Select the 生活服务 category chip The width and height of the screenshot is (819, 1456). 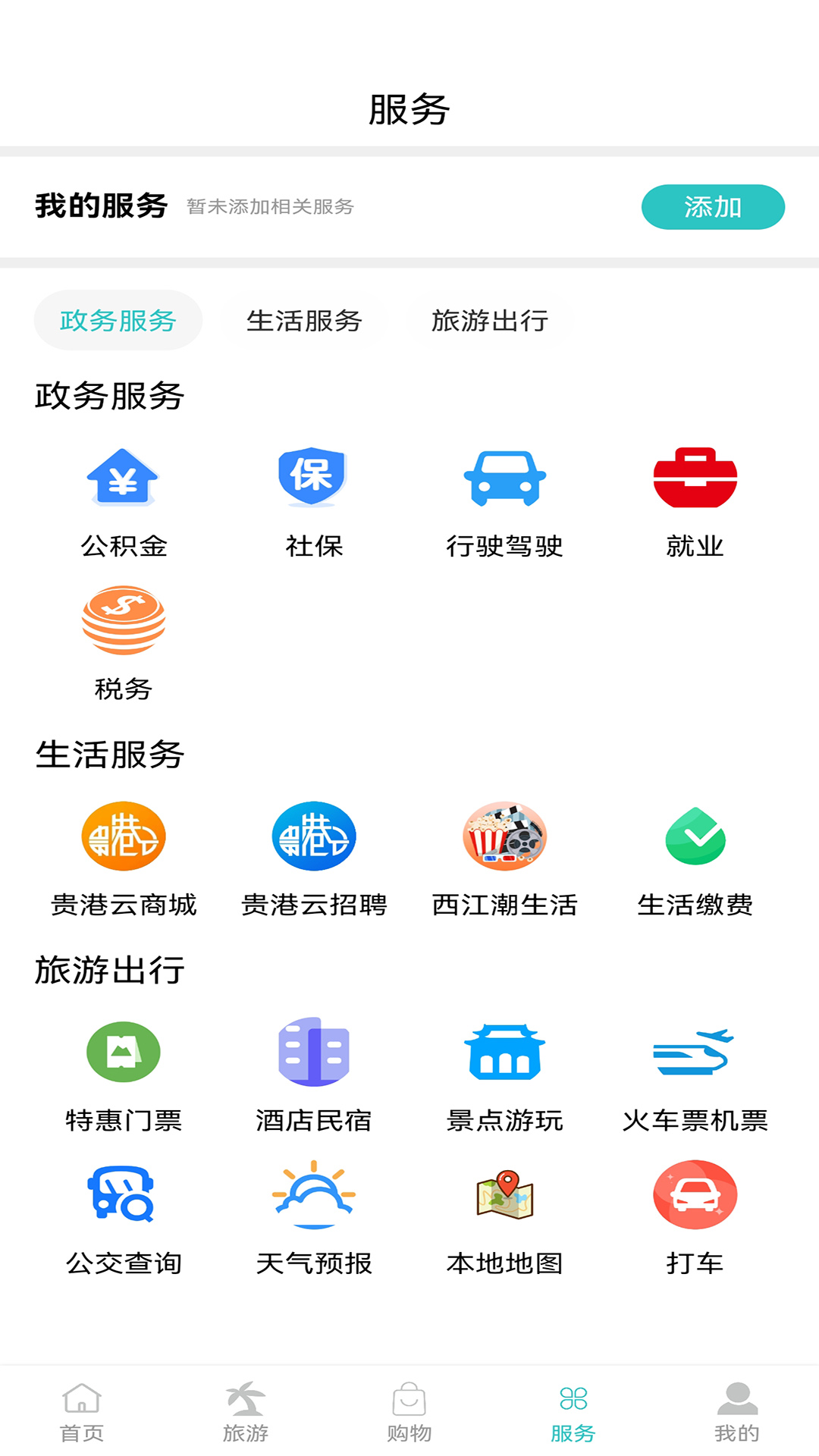click(304, 321)
